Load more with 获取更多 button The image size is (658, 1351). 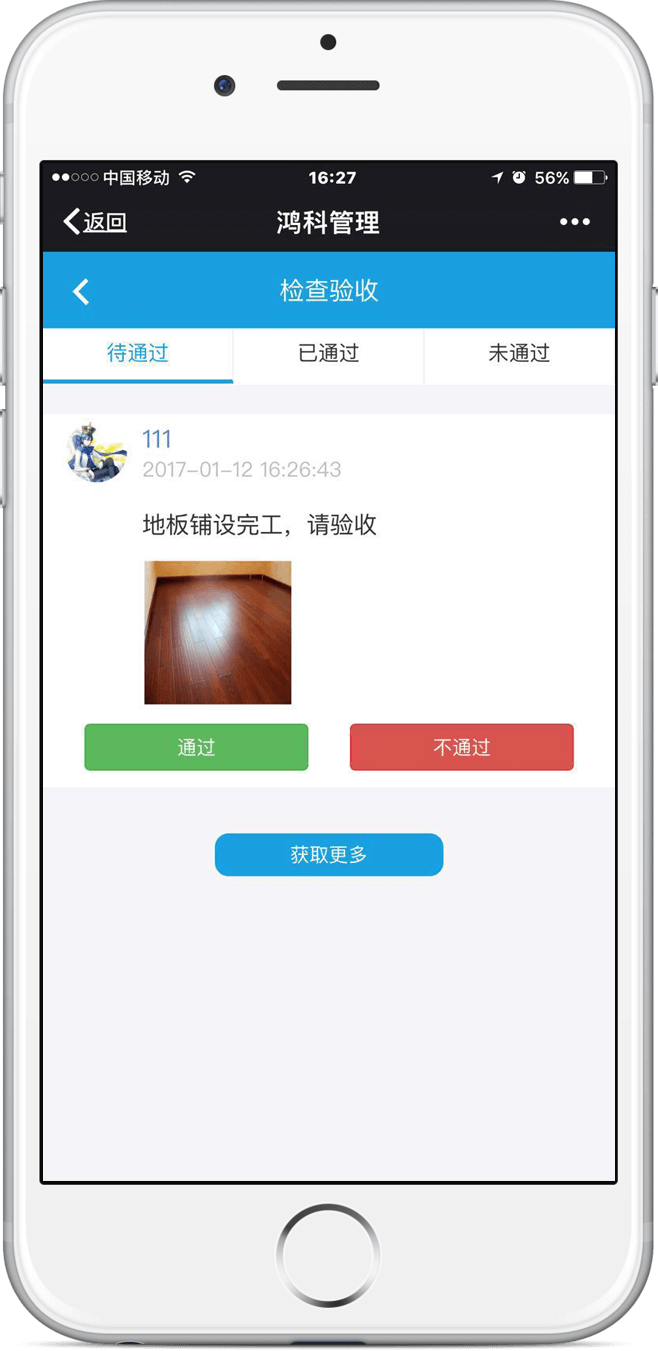[328, 855]
